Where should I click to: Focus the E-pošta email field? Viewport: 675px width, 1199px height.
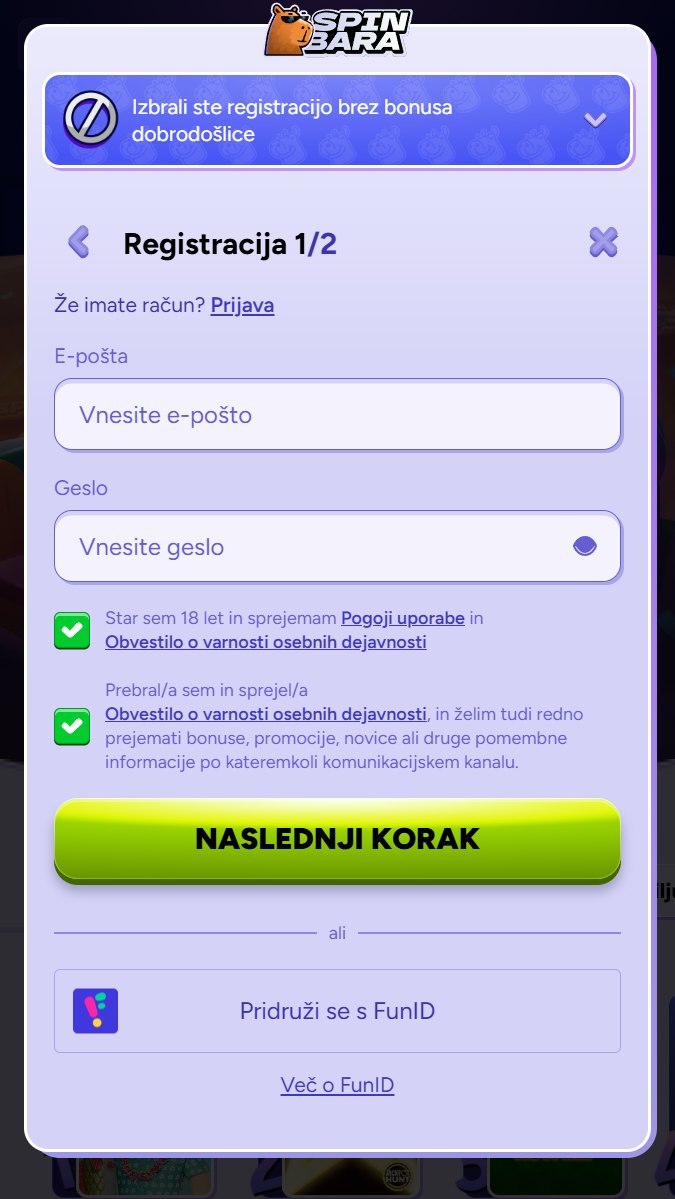pos(337,415)
